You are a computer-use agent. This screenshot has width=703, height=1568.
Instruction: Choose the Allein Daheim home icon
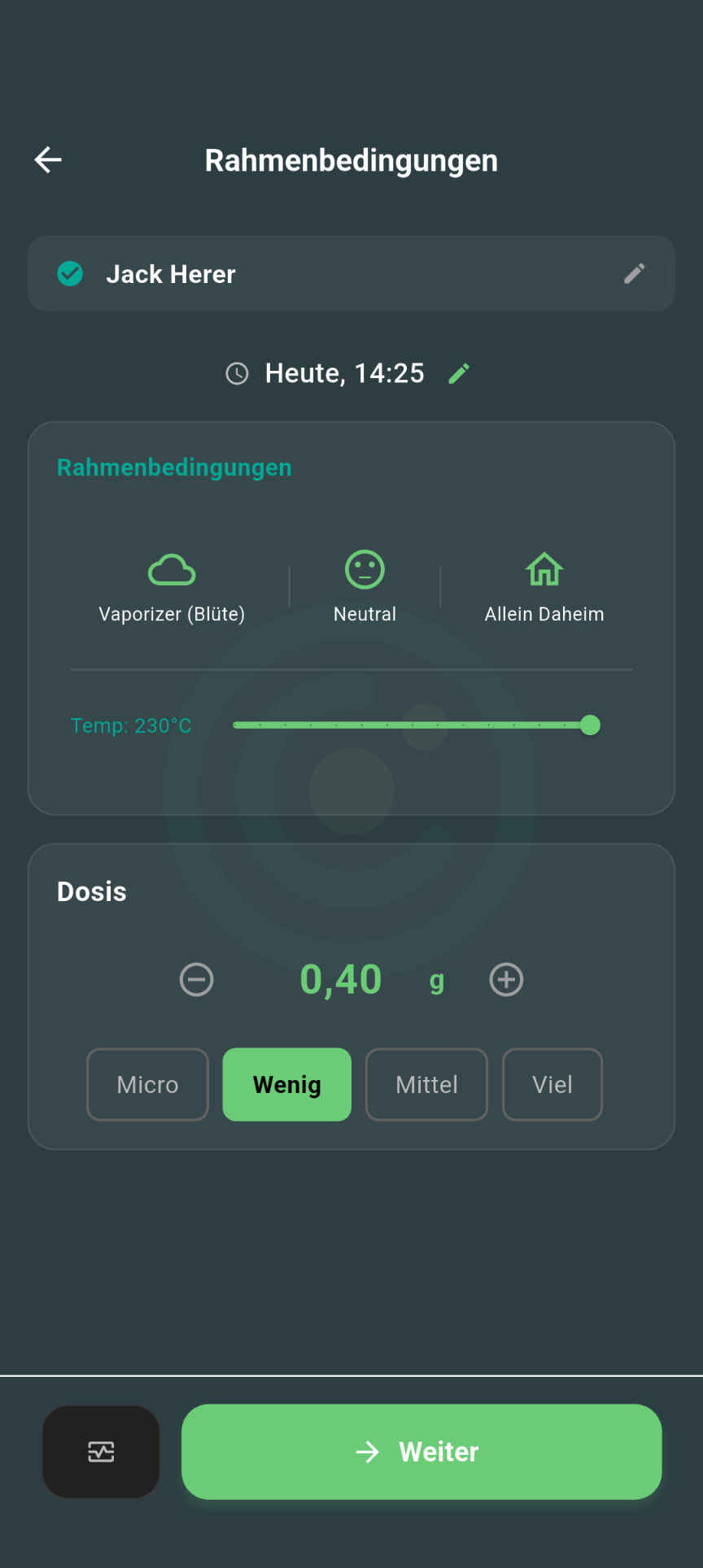click(x=544, y=569)
